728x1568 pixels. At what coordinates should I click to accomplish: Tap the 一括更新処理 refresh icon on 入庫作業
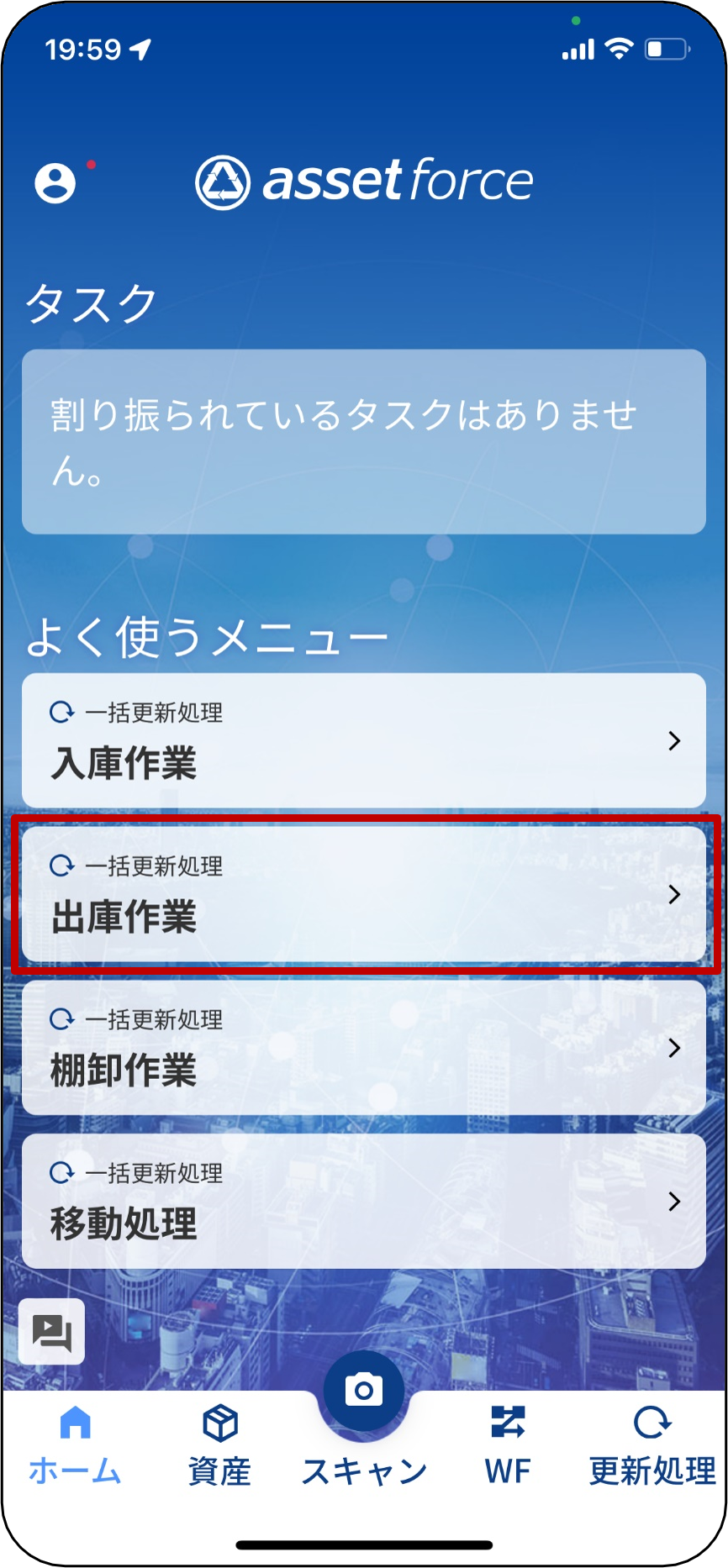click(61, 713)
